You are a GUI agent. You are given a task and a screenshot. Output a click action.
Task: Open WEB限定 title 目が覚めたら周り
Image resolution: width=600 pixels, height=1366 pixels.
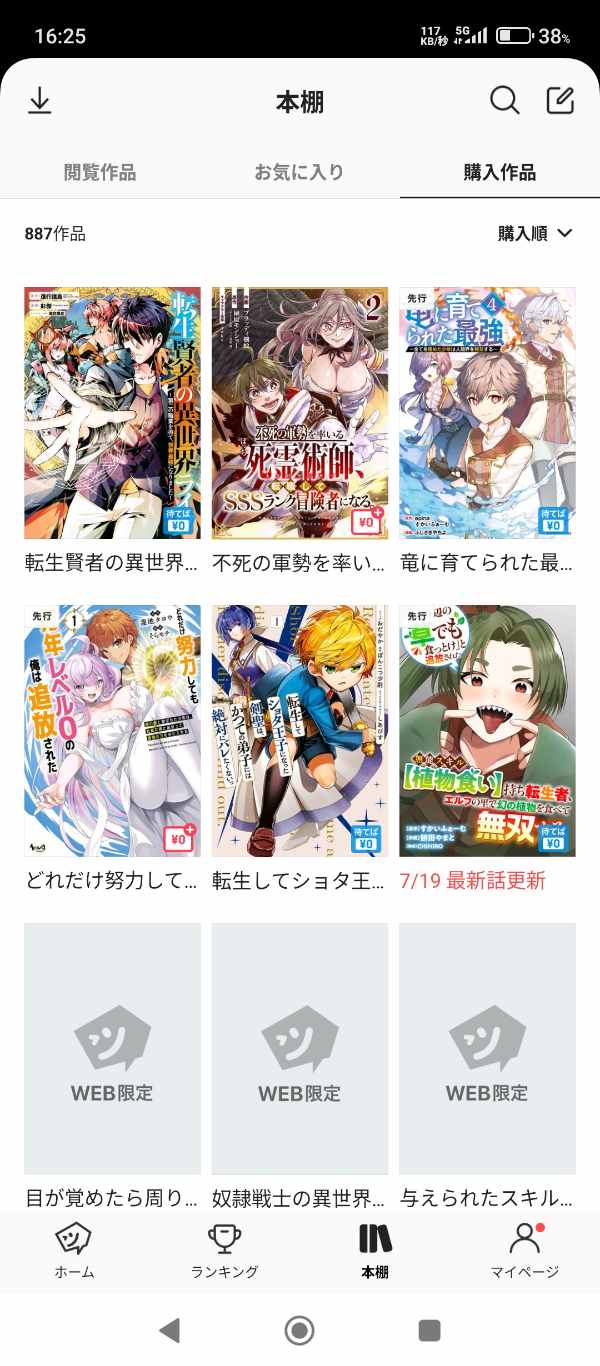click(x=112, y=1048)
